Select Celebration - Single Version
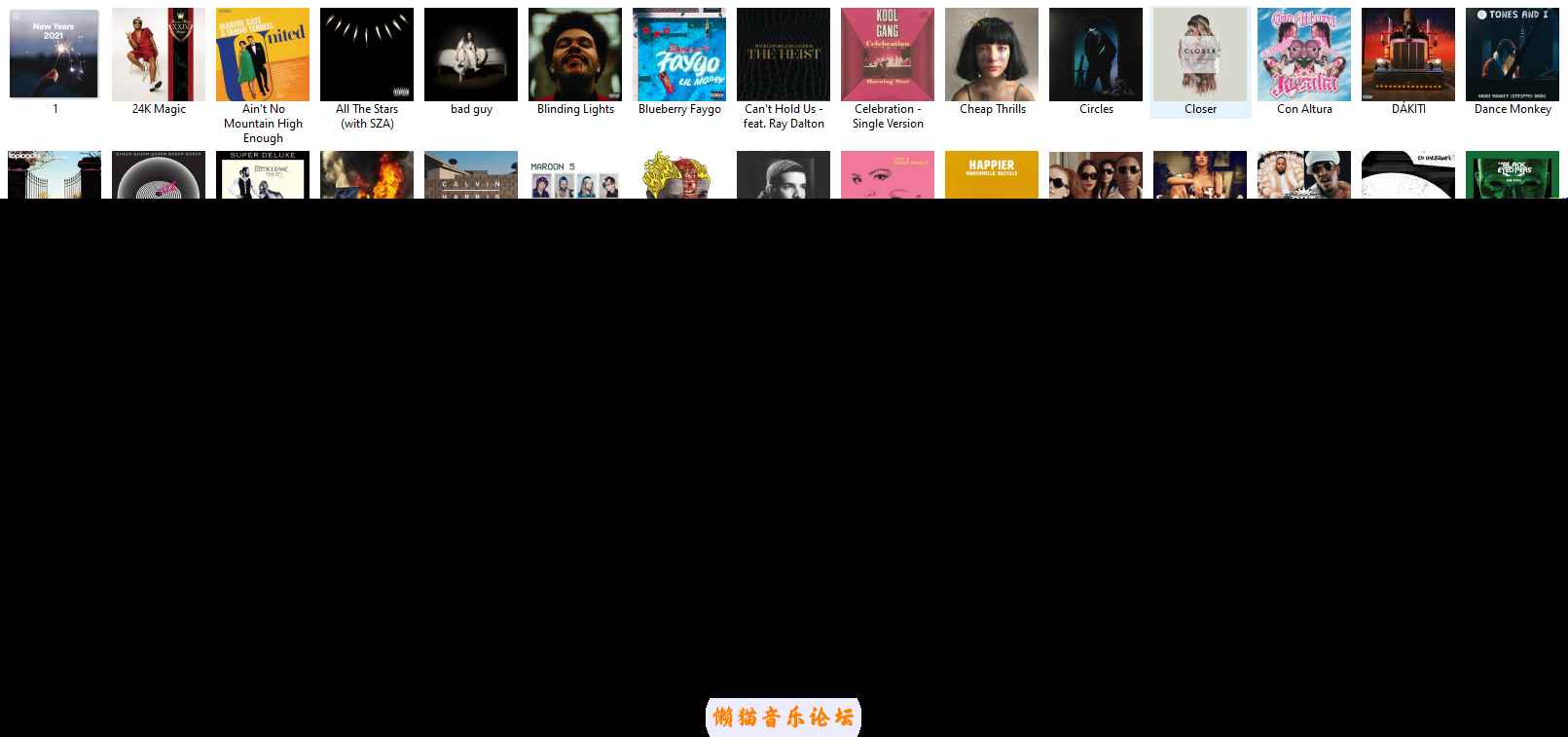The height and width of the screenshot is (737, 1568). (x=888, y=55)
